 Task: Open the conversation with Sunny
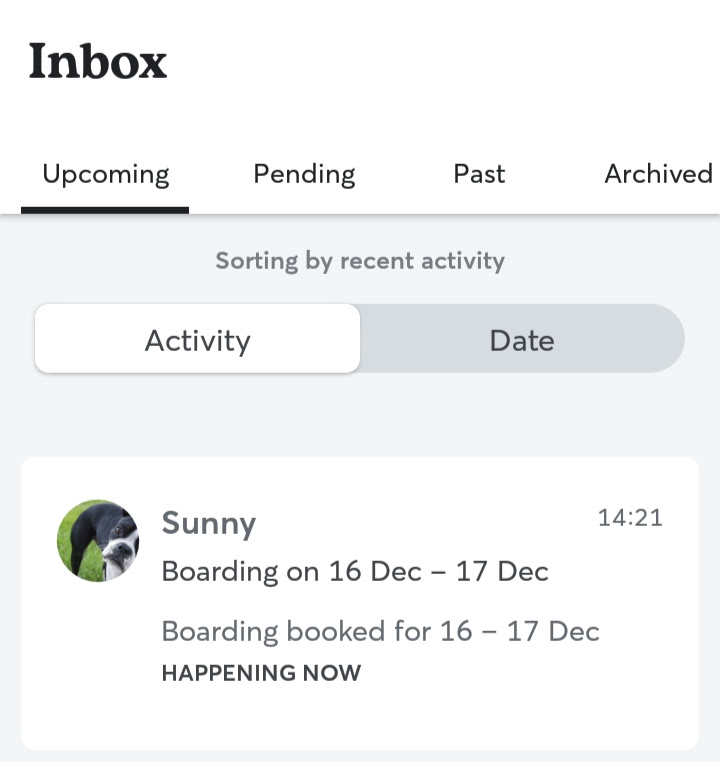(x=360, y=595)
